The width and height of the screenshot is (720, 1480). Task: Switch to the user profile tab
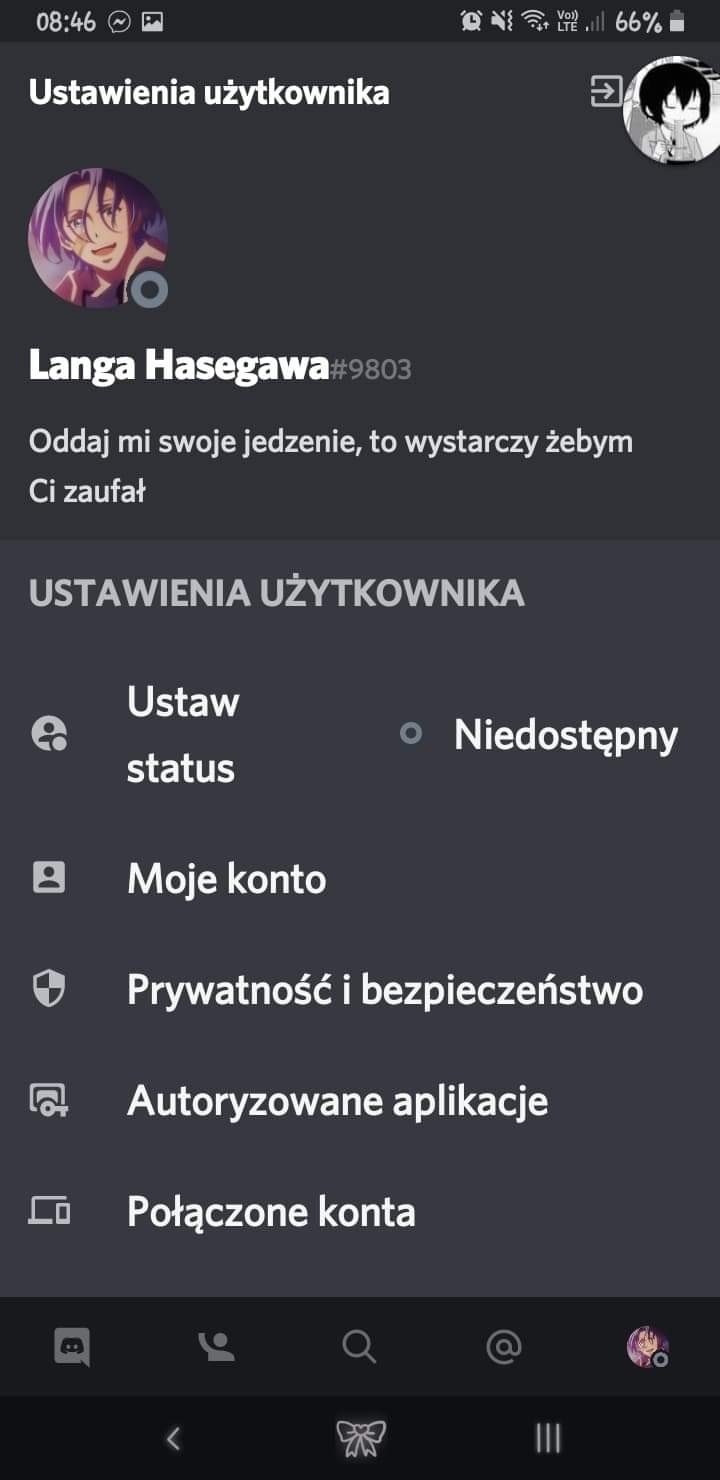(x=647, y=1347)
